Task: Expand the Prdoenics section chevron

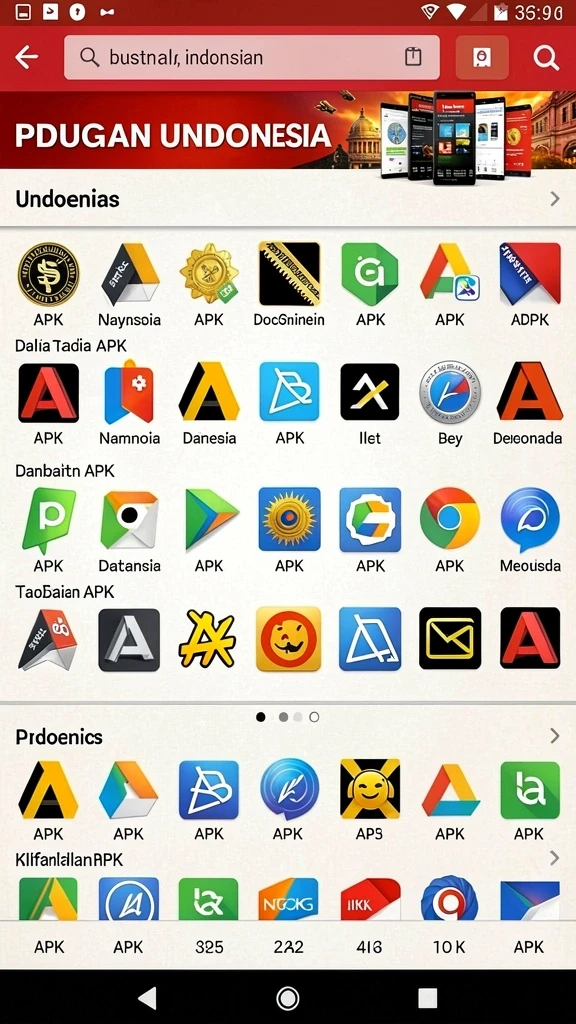Action: pyautogui.click(x=554, y=736)
